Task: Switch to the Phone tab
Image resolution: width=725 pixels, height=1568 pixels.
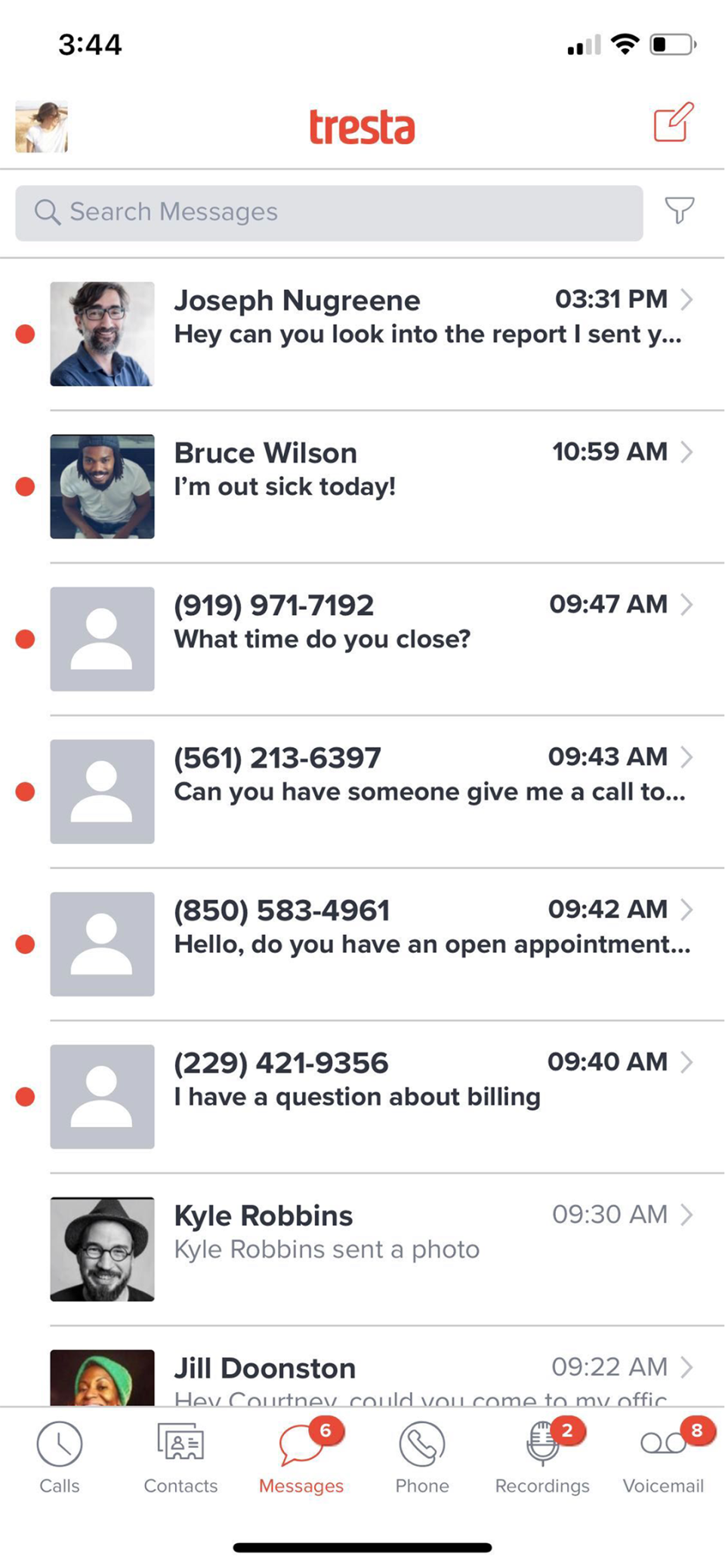Action: click(422, 1458)
